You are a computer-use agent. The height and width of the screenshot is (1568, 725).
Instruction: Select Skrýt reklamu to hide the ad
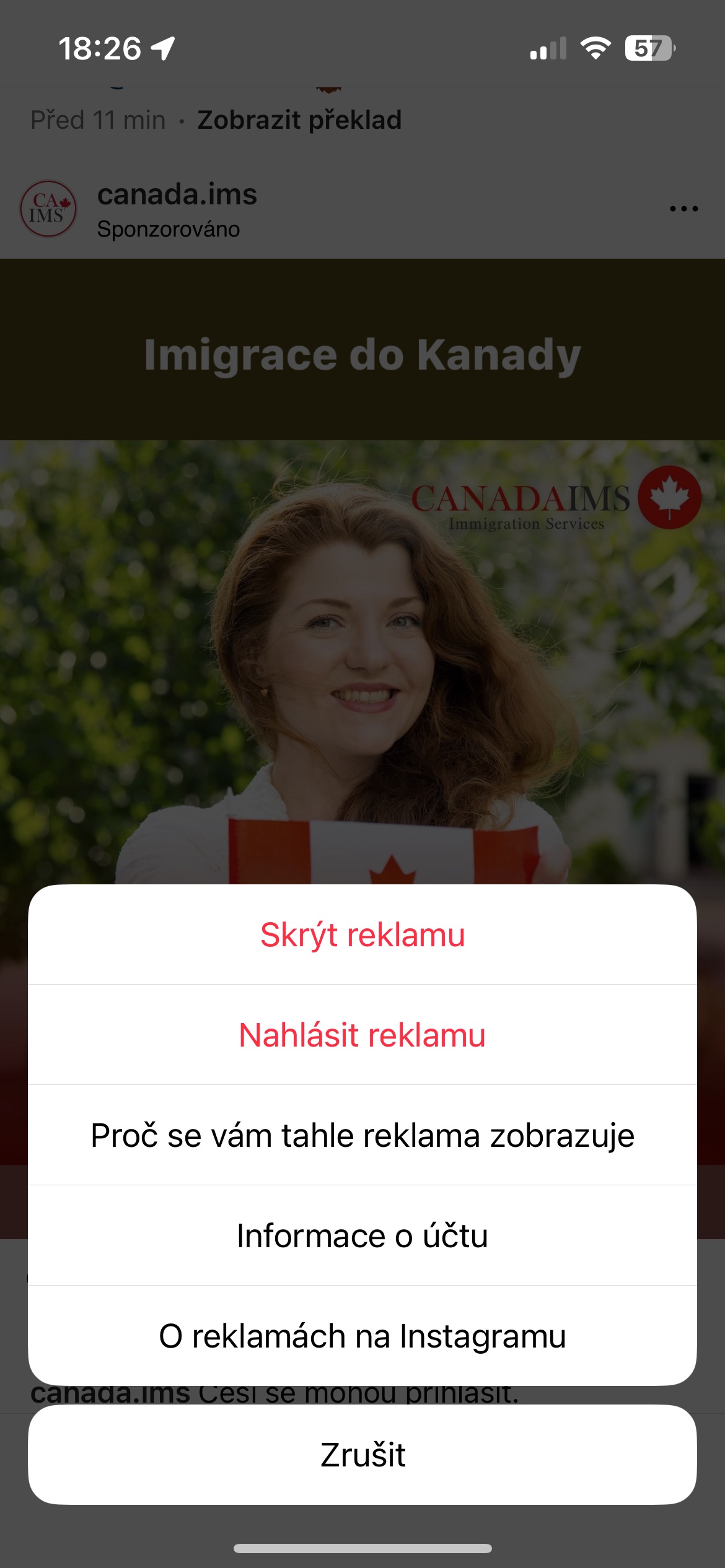(362, 935)
